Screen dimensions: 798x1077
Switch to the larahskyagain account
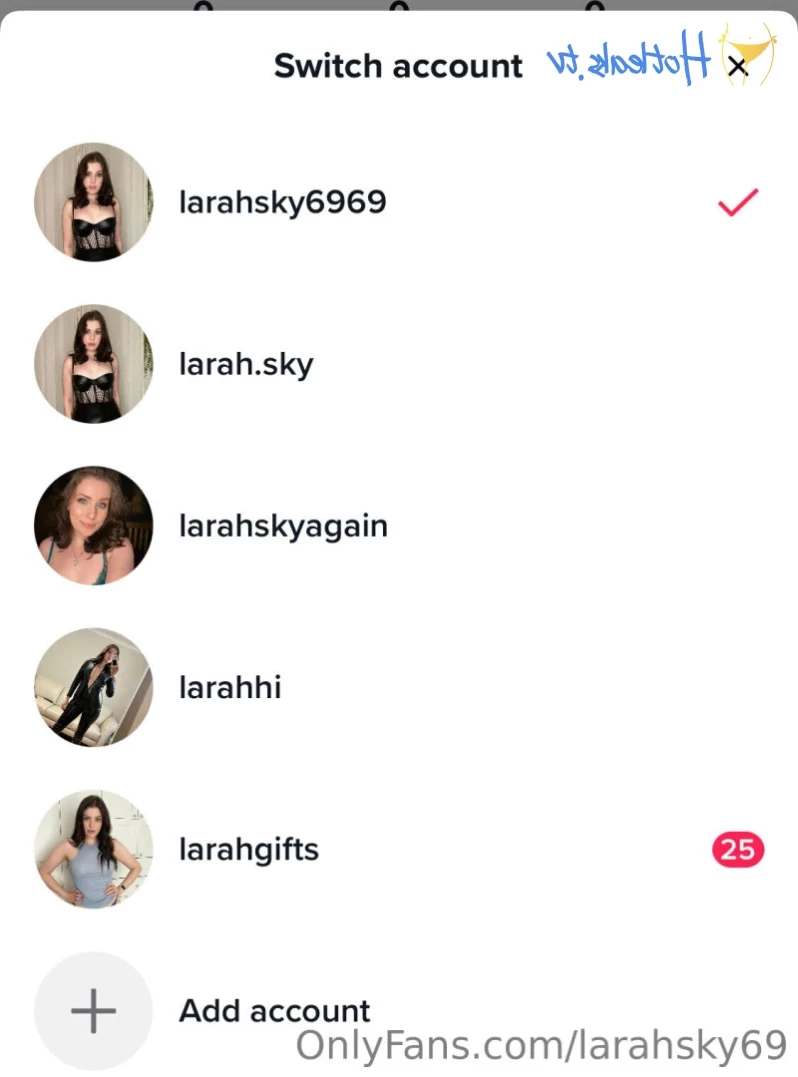pos(283,526)
